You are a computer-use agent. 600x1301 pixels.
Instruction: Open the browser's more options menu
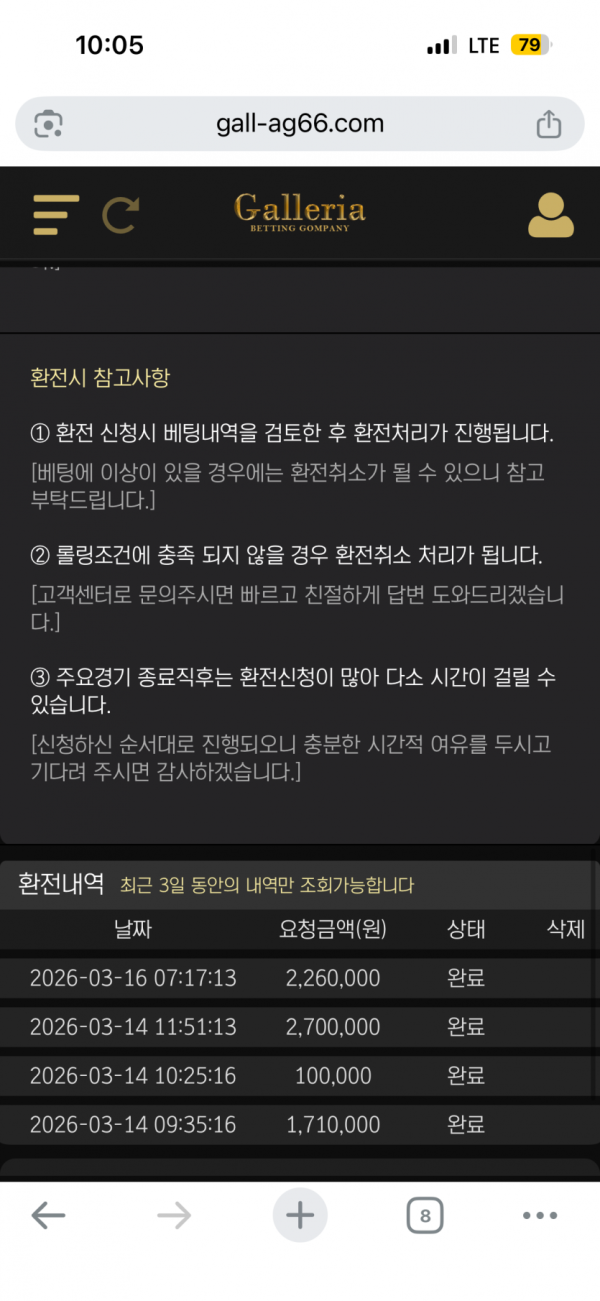(540, 1216)
